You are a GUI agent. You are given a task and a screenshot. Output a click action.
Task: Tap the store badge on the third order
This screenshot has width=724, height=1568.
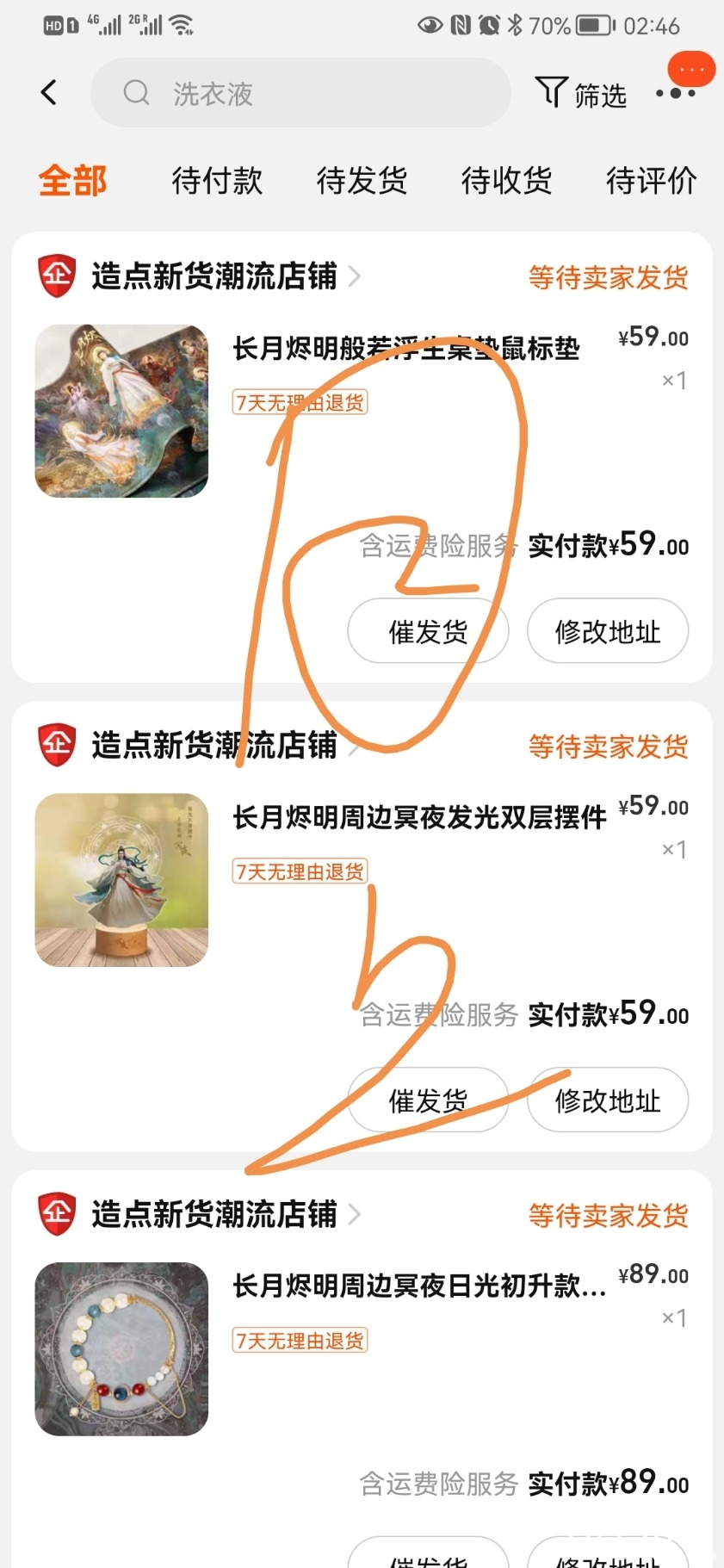(x=55, y=1215)
